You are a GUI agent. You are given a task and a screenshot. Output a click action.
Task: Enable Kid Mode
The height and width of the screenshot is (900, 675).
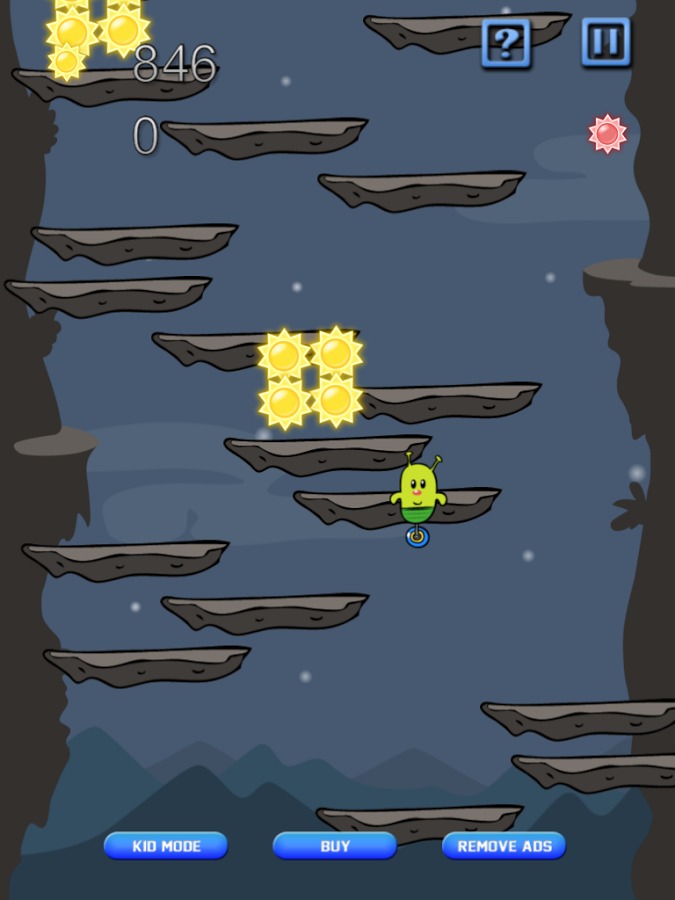tap(166, 846)
